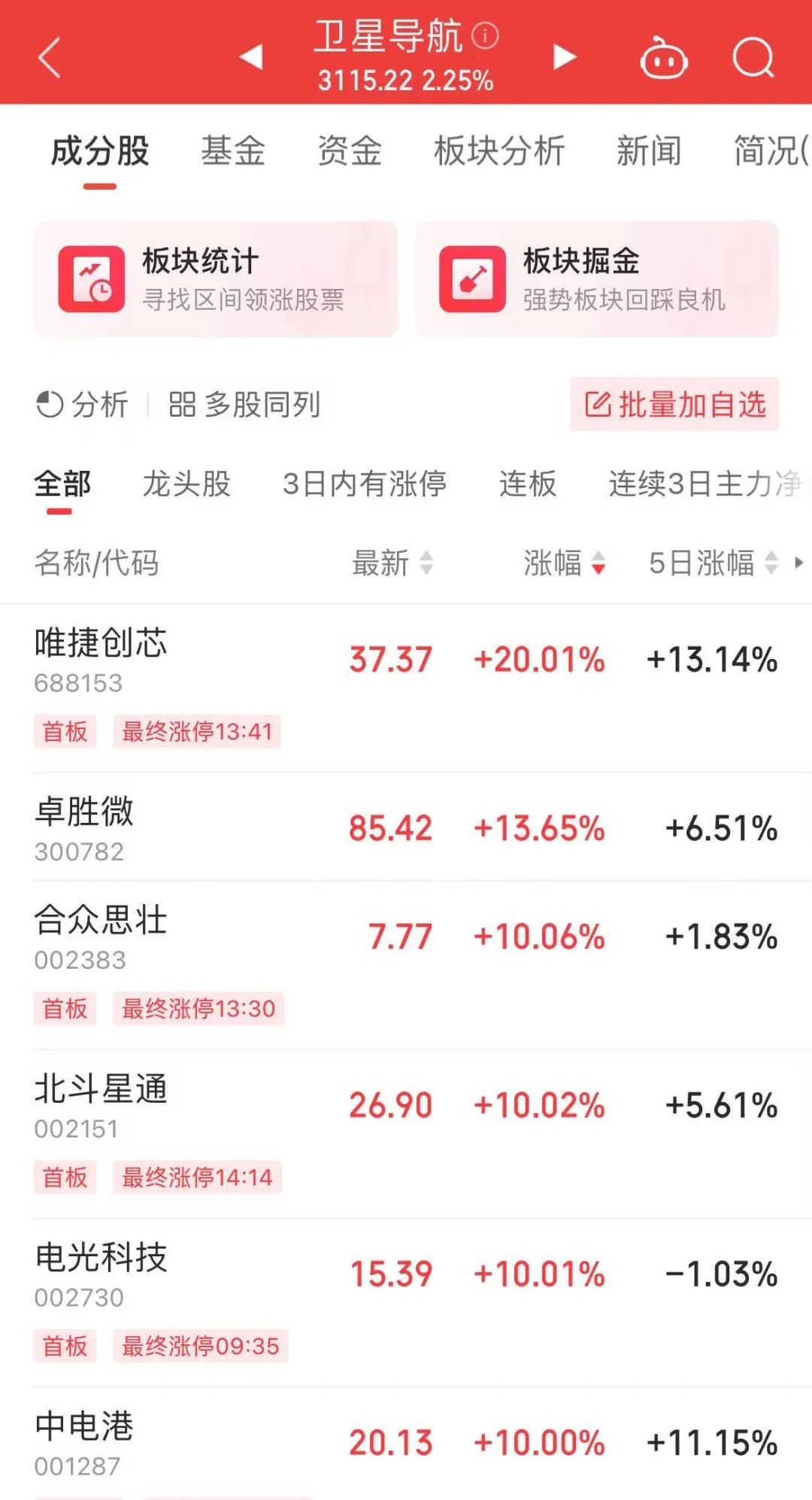Open the 板块掘金 card
812x1500 pixels.
tap(597, 279)
